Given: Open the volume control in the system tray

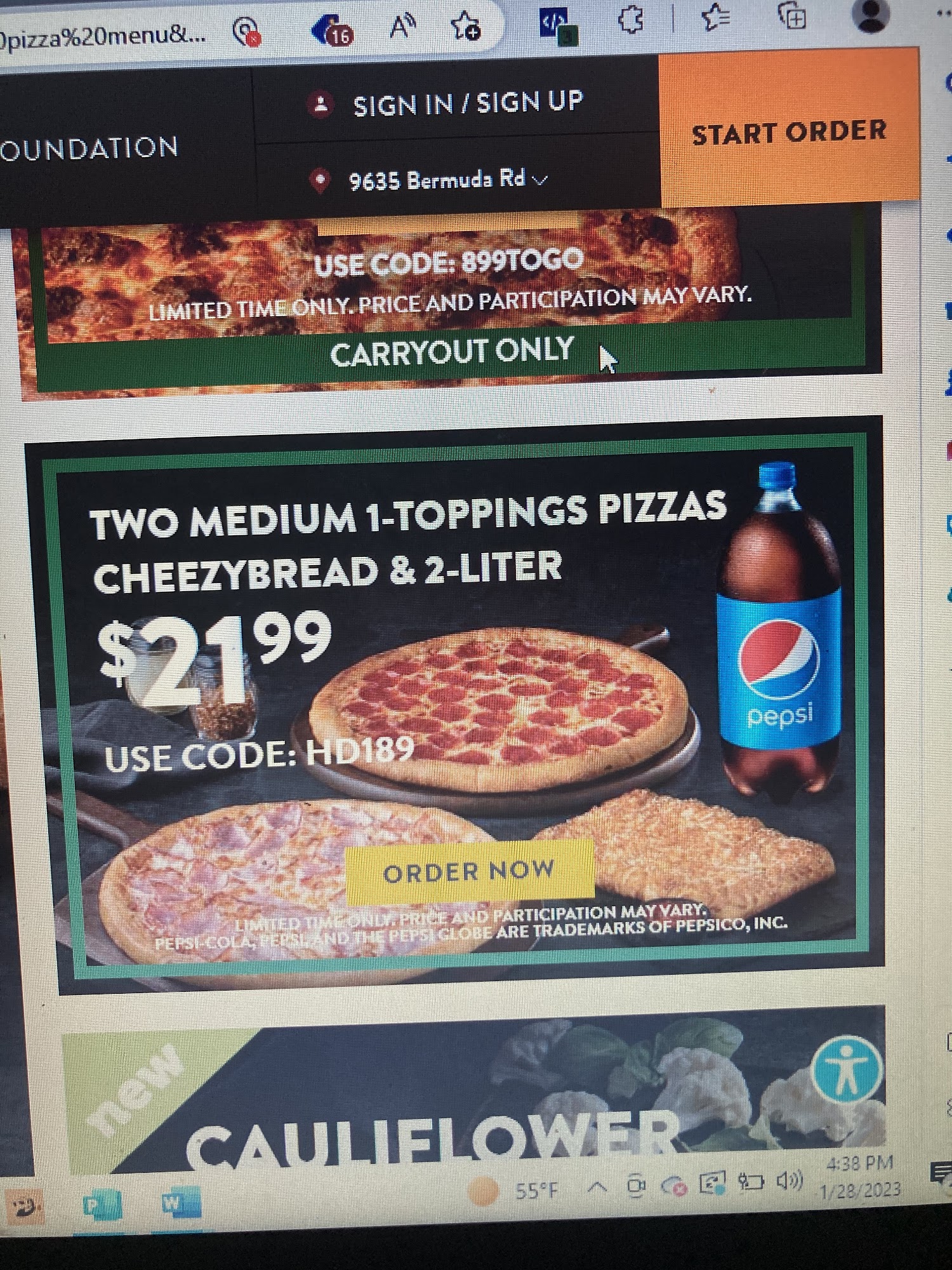Looking at the screenshot, I should point(790,1181).
